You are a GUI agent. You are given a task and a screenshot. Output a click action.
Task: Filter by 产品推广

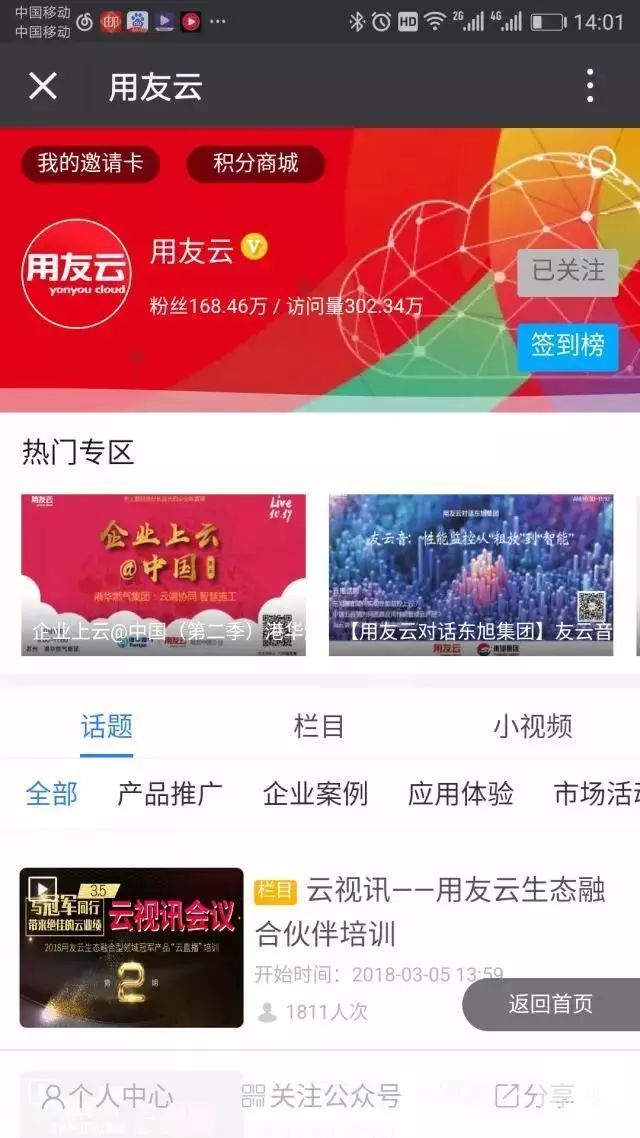tap(170, 794)
